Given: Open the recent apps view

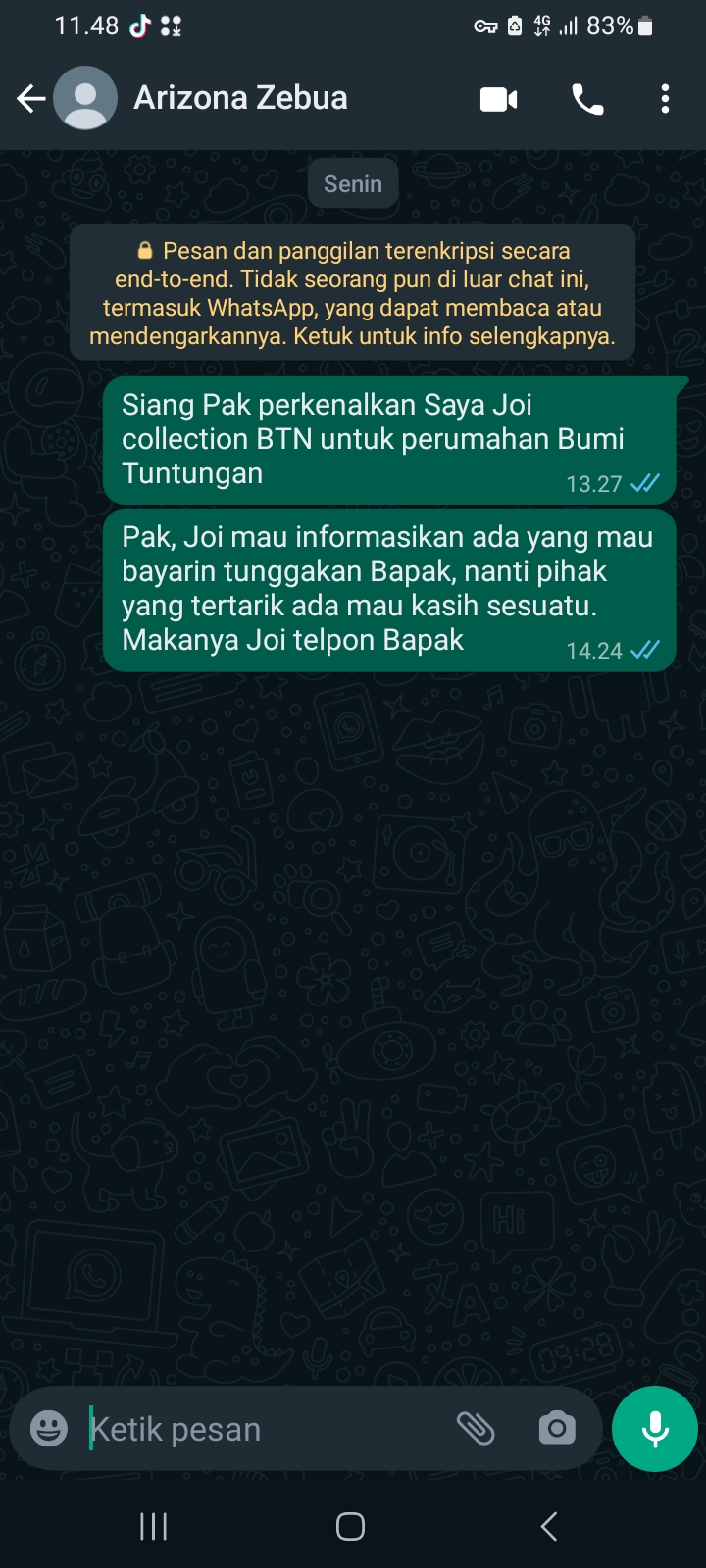Looking at the screenshot, I should [x=153, y=1526].
